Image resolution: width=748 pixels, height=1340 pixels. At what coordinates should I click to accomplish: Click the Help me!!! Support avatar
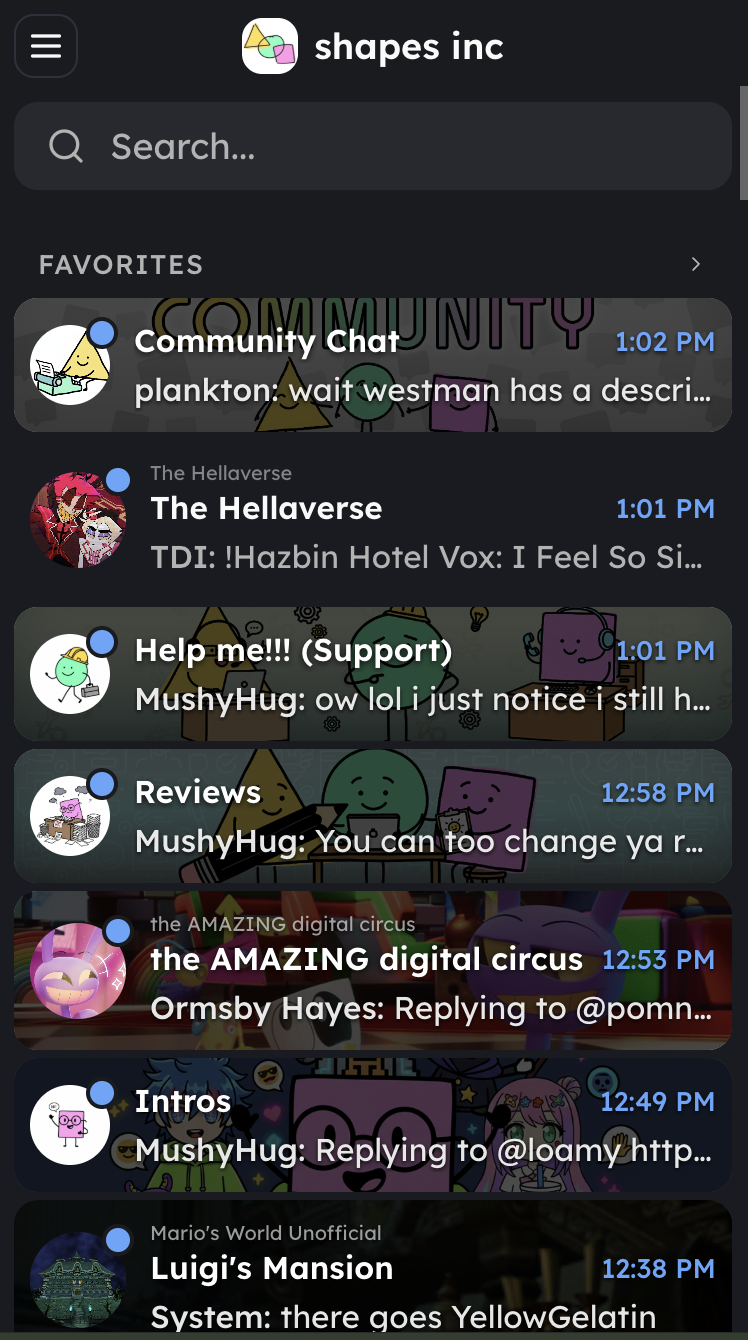coord(70,673)
